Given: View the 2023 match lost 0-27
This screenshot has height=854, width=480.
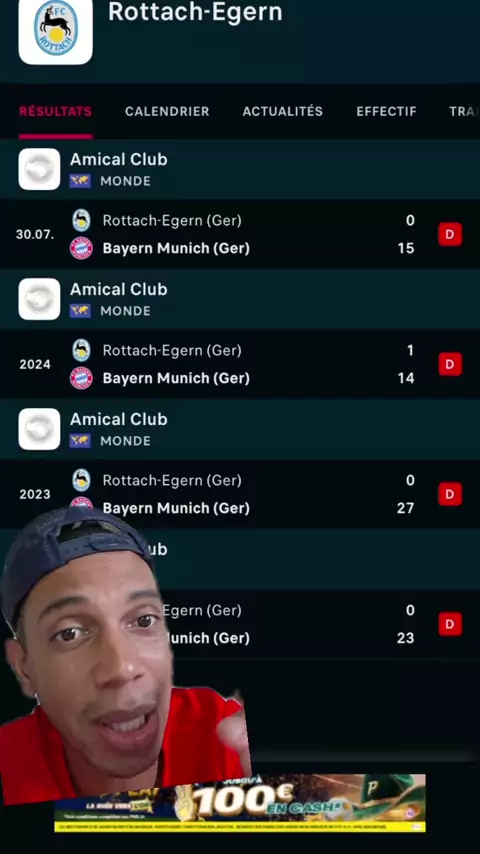Looking at the screenshot, I should pos(240,494).
